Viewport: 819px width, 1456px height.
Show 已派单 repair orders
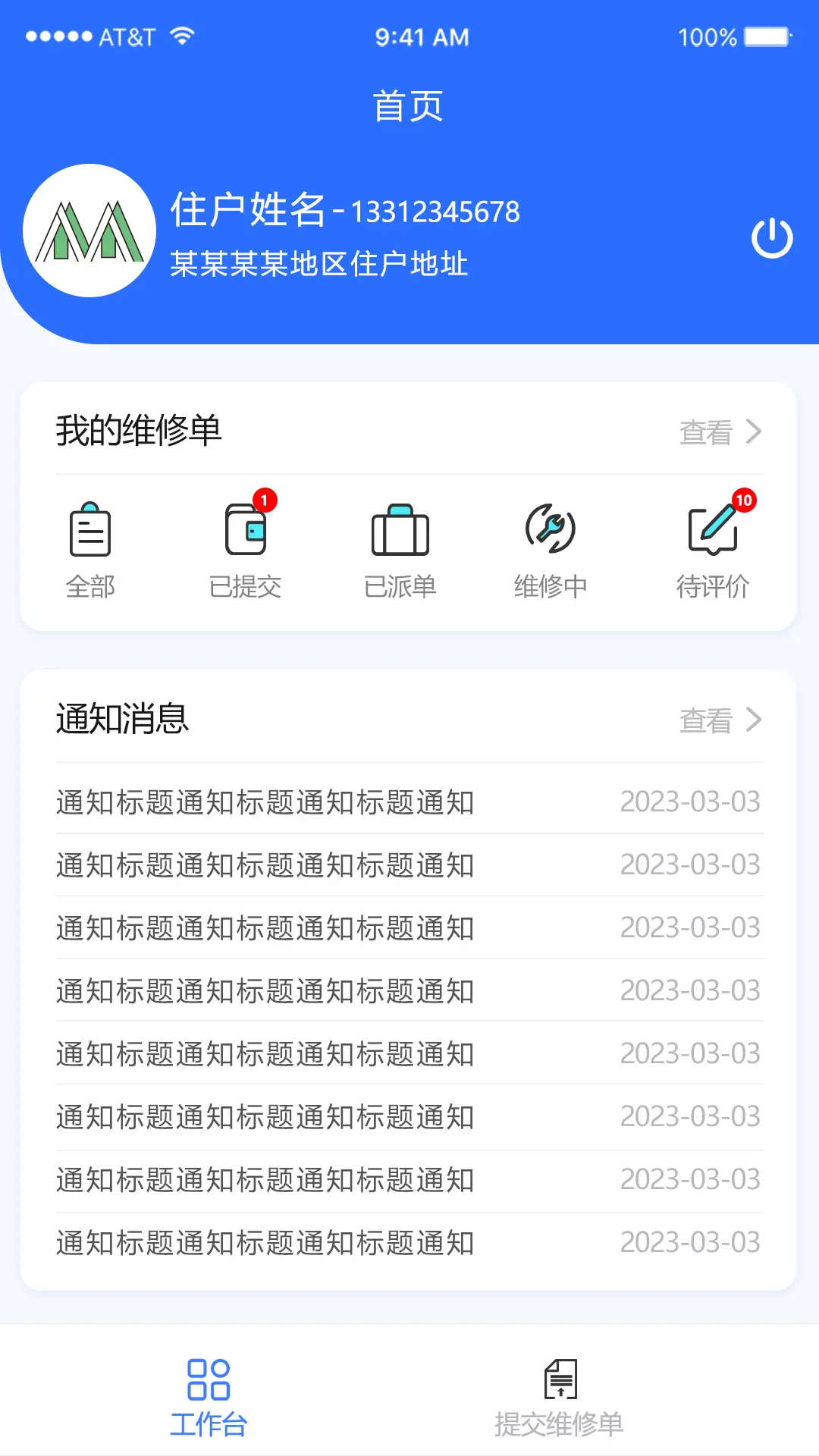(400, 550)
